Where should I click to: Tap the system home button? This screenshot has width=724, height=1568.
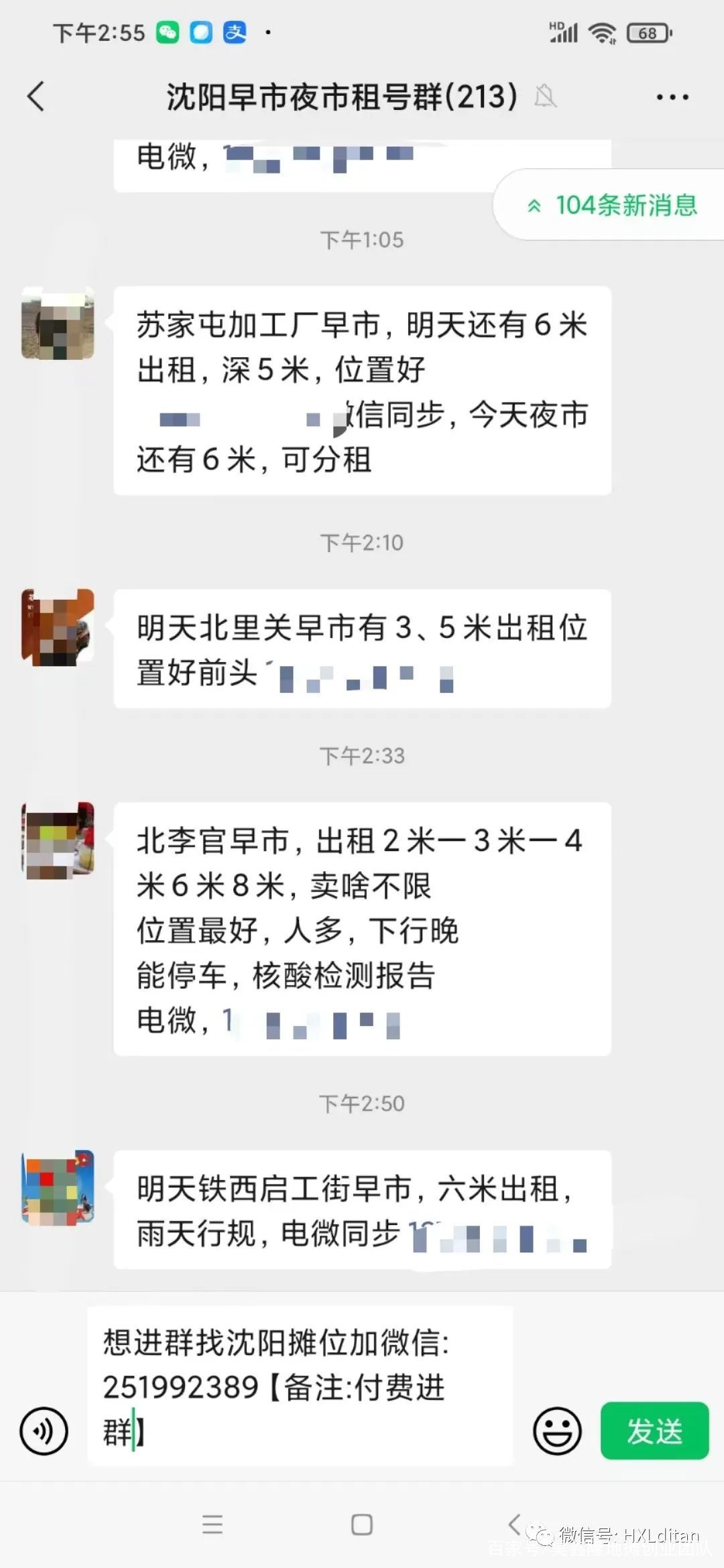362,1525
